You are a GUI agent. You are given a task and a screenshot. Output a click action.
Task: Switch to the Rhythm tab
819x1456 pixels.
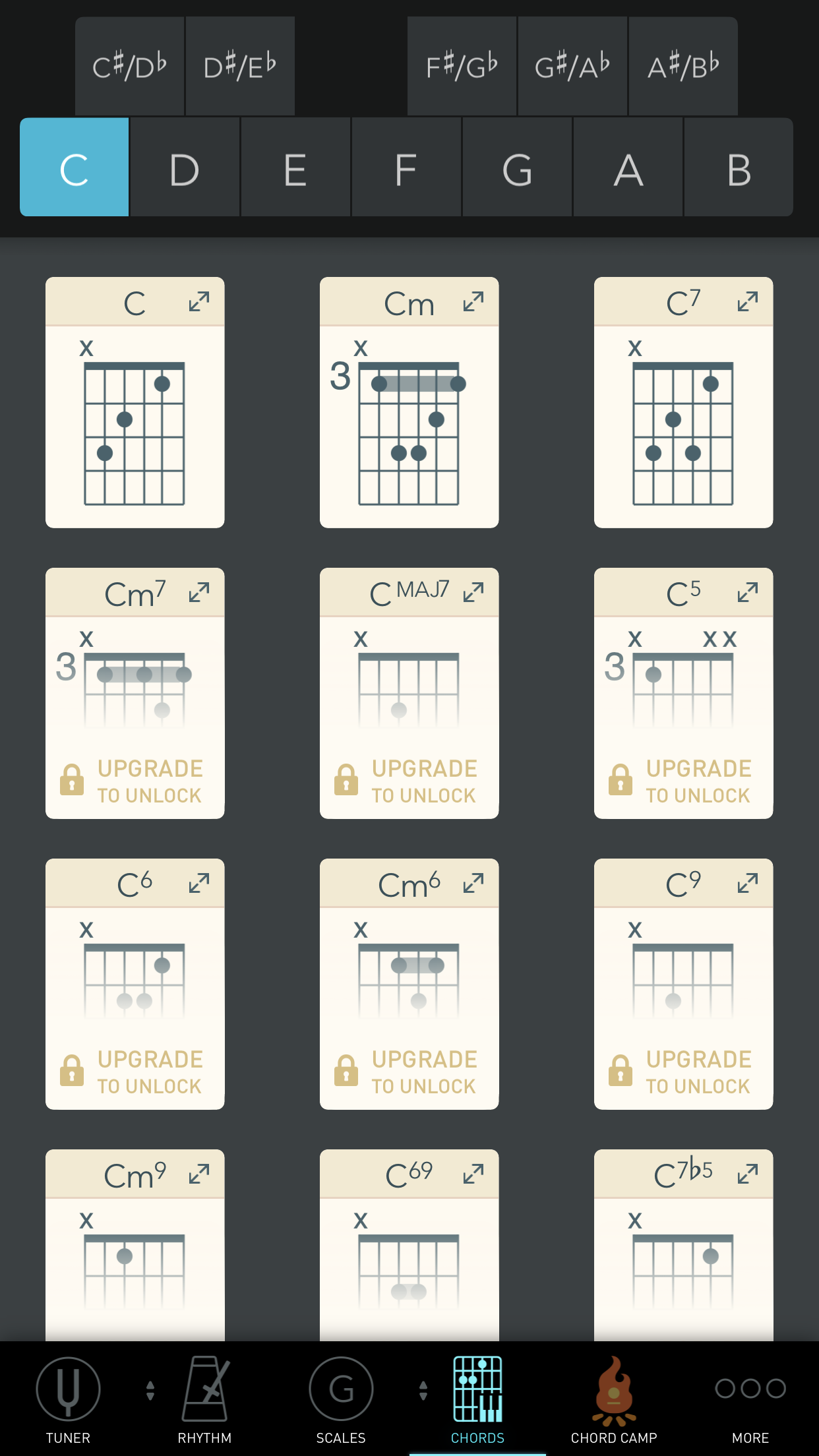(x=204, y=1398)
